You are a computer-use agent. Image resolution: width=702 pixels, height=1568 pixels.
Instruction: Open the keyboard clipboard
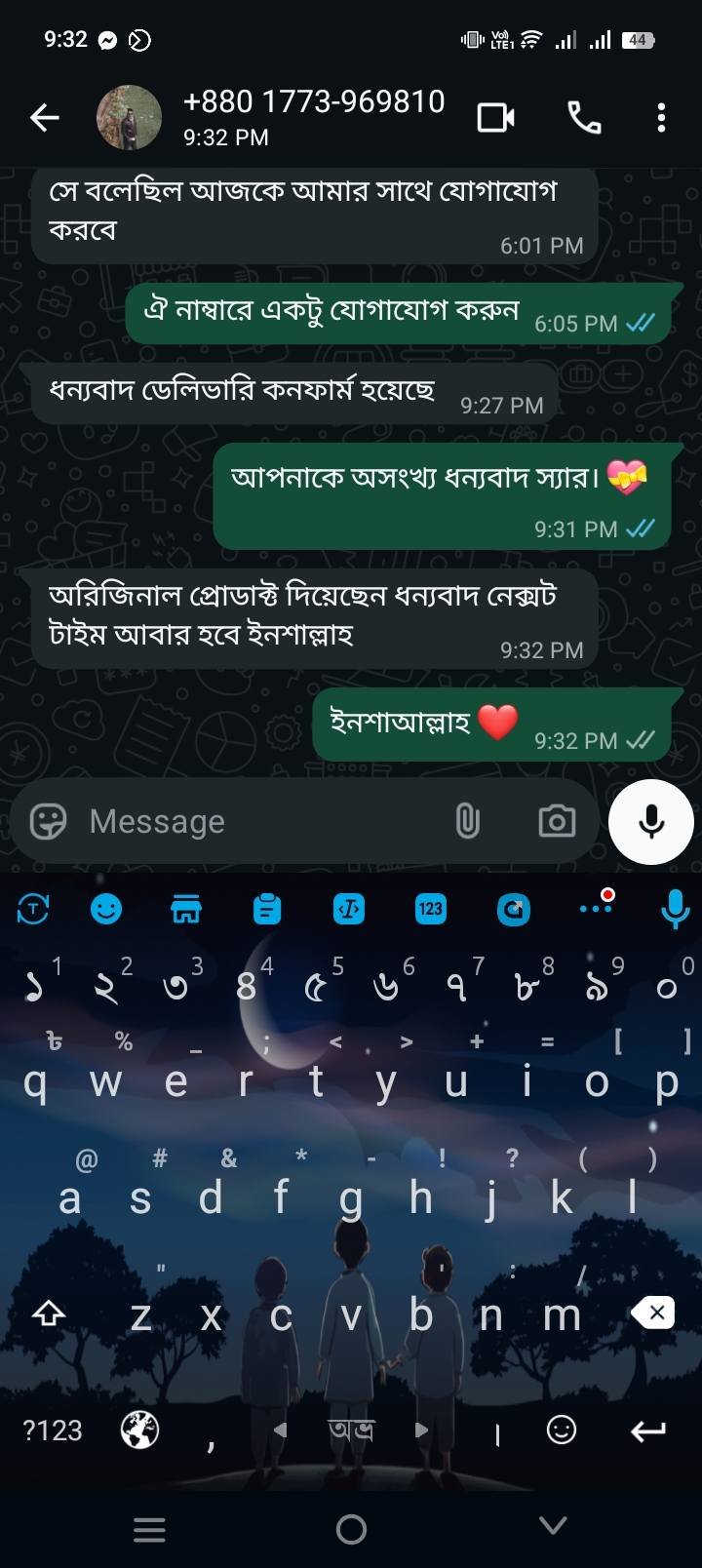(266, 910)
